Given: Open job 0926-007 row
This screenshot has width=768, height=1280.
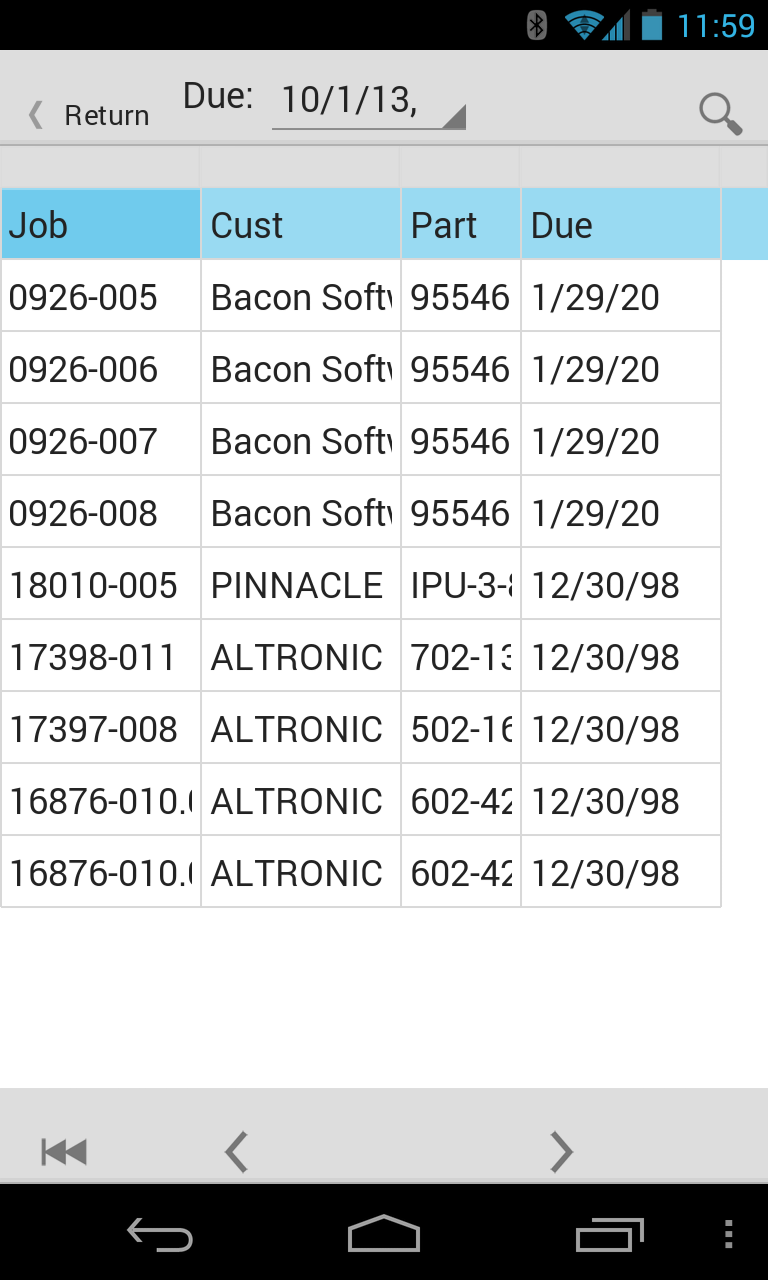Looking at the screenshot, I should click(361, 441).
